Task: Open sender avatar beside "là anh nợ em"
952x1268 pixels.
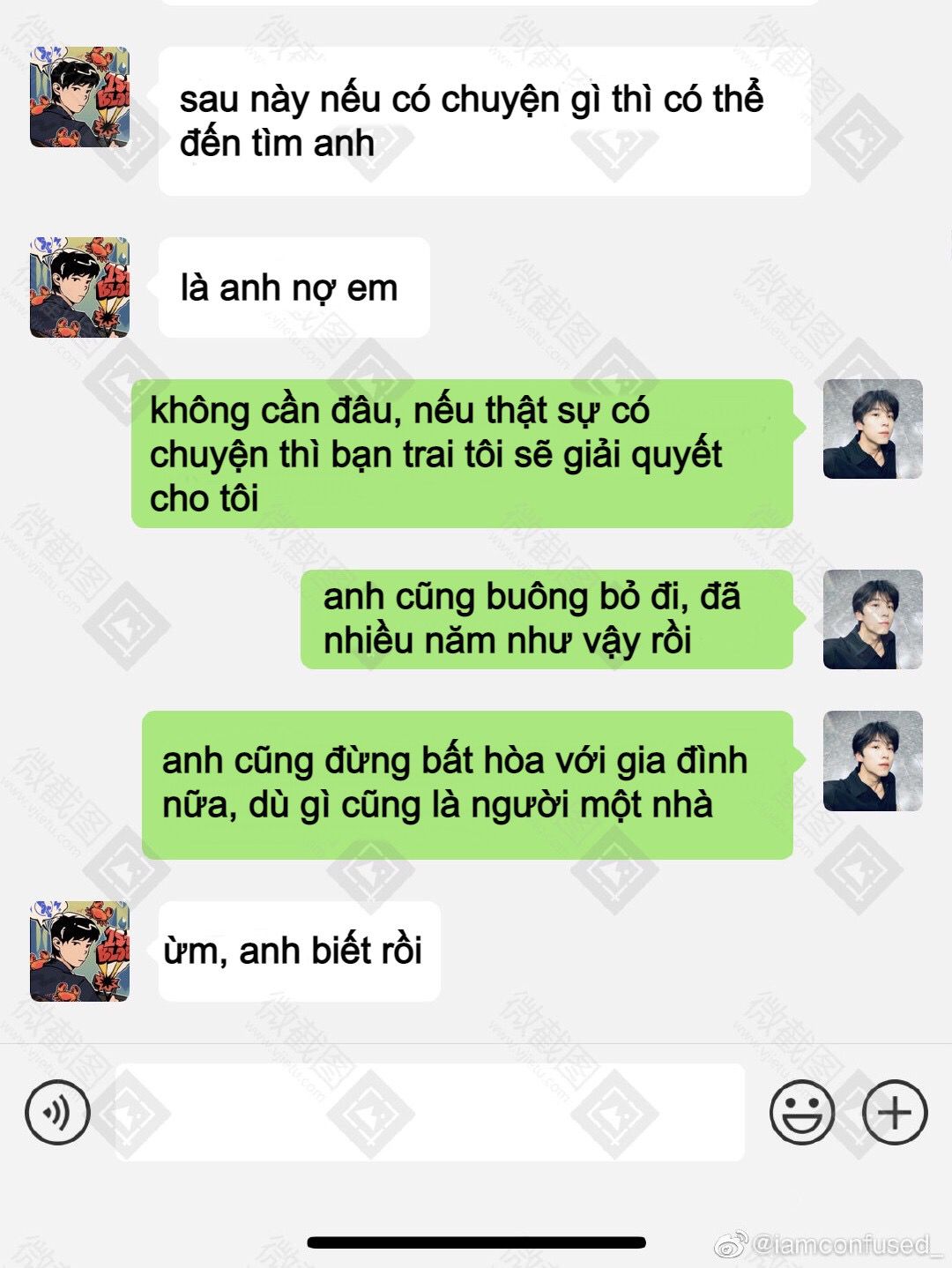Action: pos(79,287)
